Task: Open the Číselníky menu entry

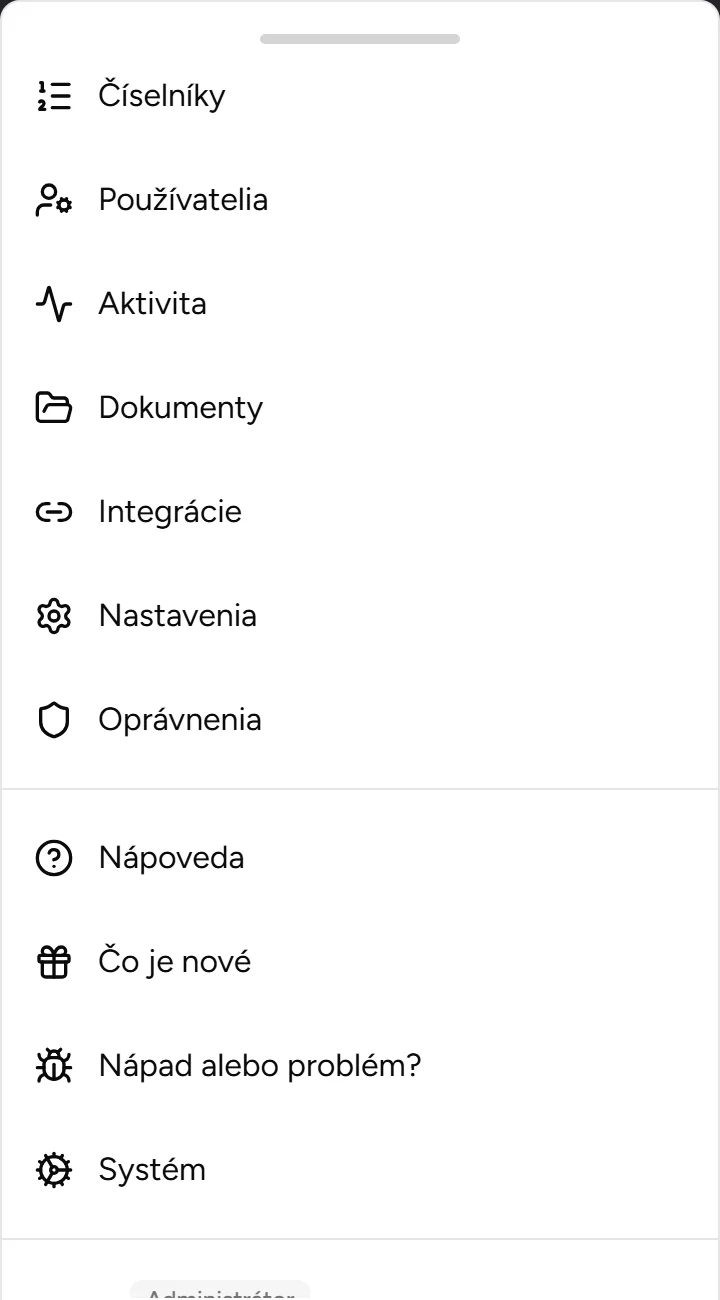Action: point(161,95)
